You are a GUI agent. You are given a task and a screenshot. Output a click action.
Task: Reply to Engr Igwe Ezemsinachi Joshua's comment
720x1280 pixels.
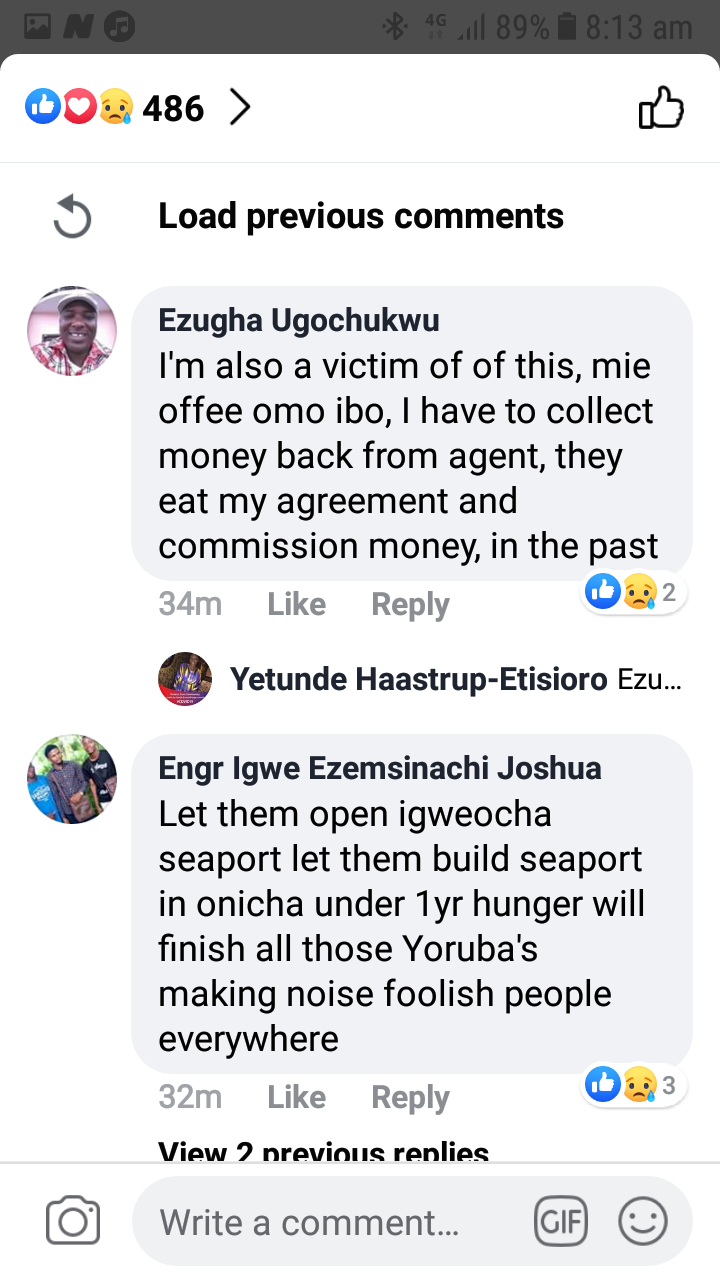tap(410, 1097)
